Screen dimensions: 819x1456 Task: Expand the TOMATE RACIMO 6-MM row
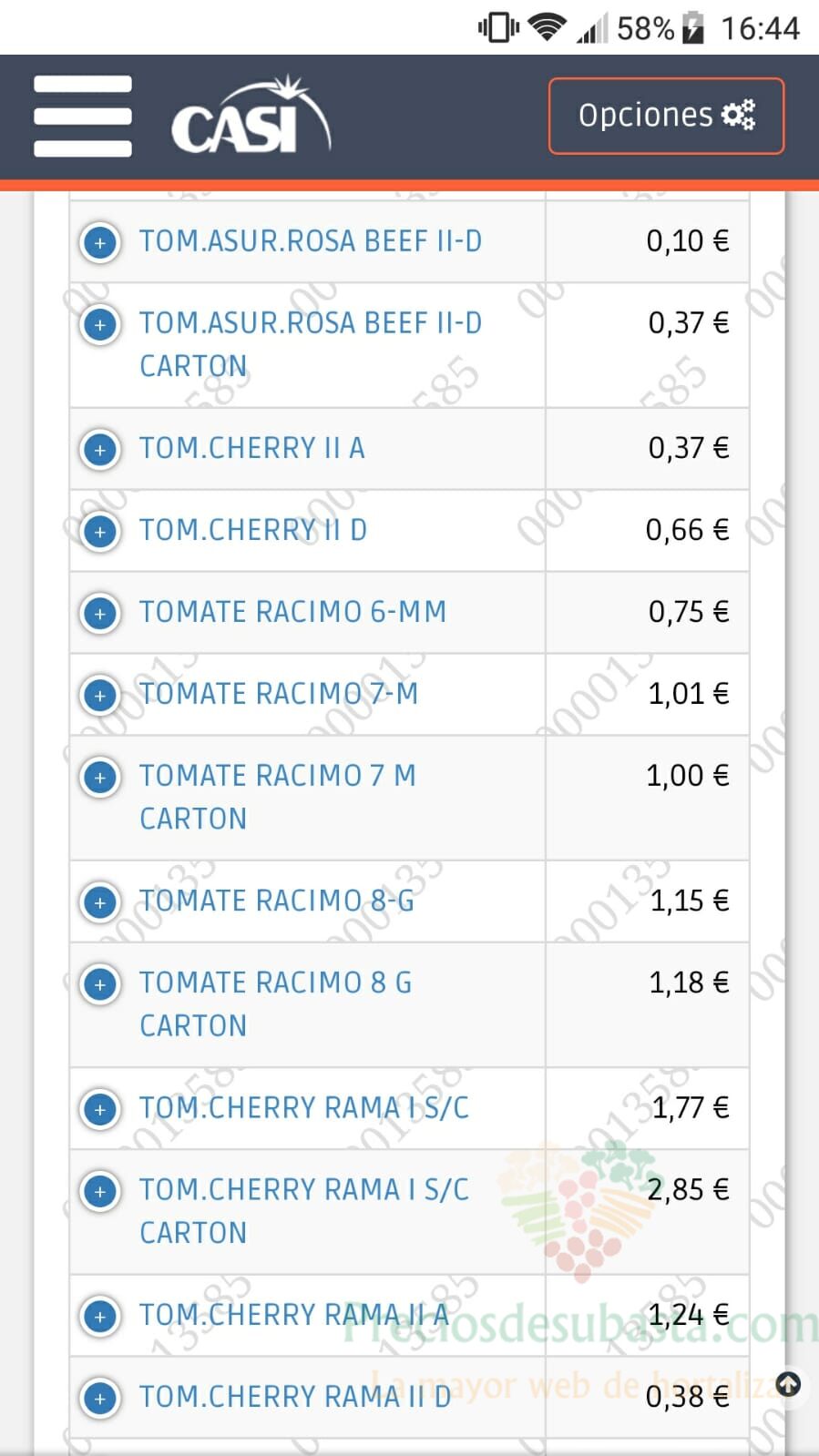[x=100, y=614]
